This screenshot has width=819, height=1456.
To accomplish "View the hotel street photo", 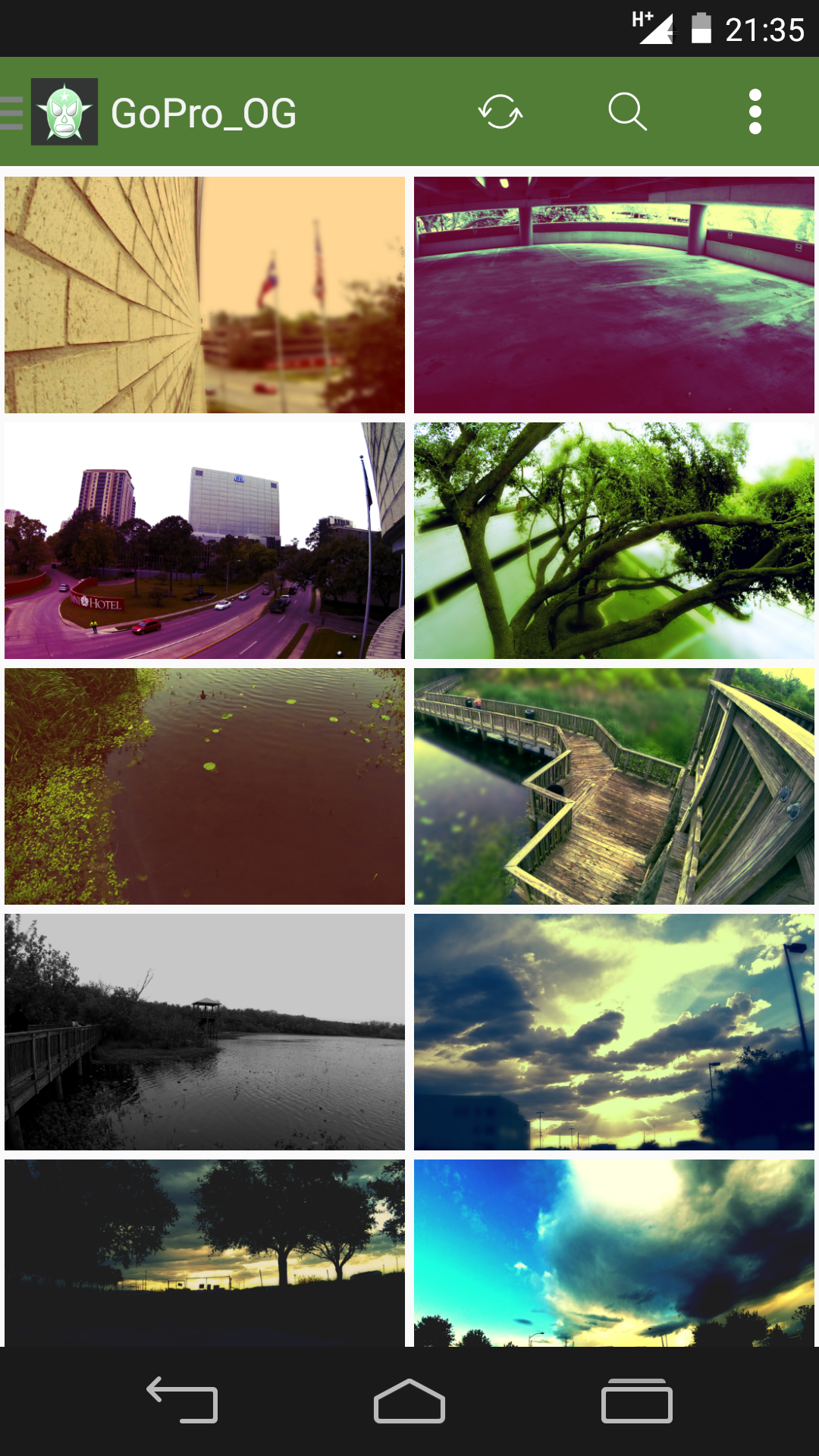I will point(205,541).
